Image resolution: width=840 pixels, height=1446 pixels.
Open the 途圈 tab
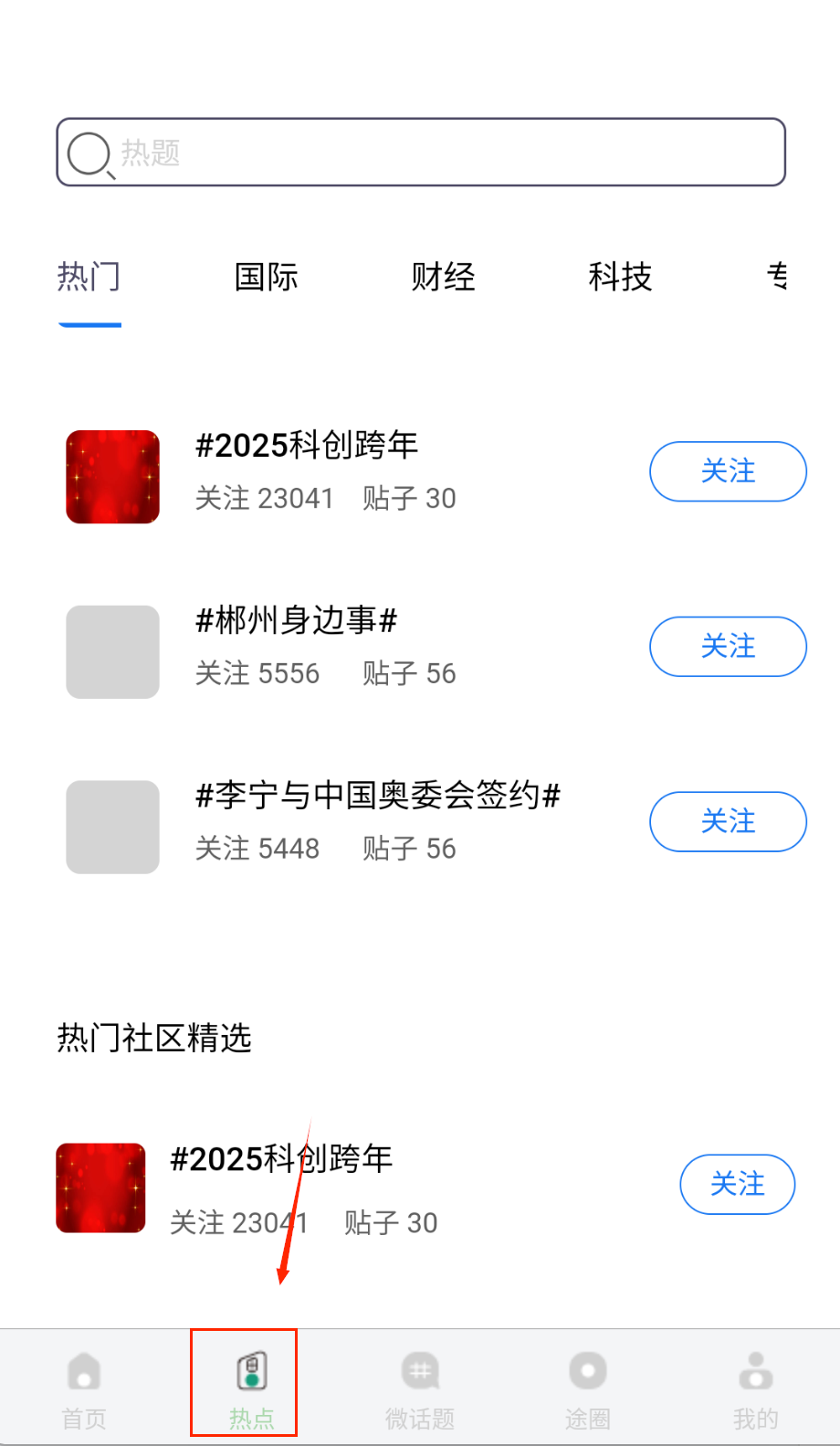coord(587,1388)
